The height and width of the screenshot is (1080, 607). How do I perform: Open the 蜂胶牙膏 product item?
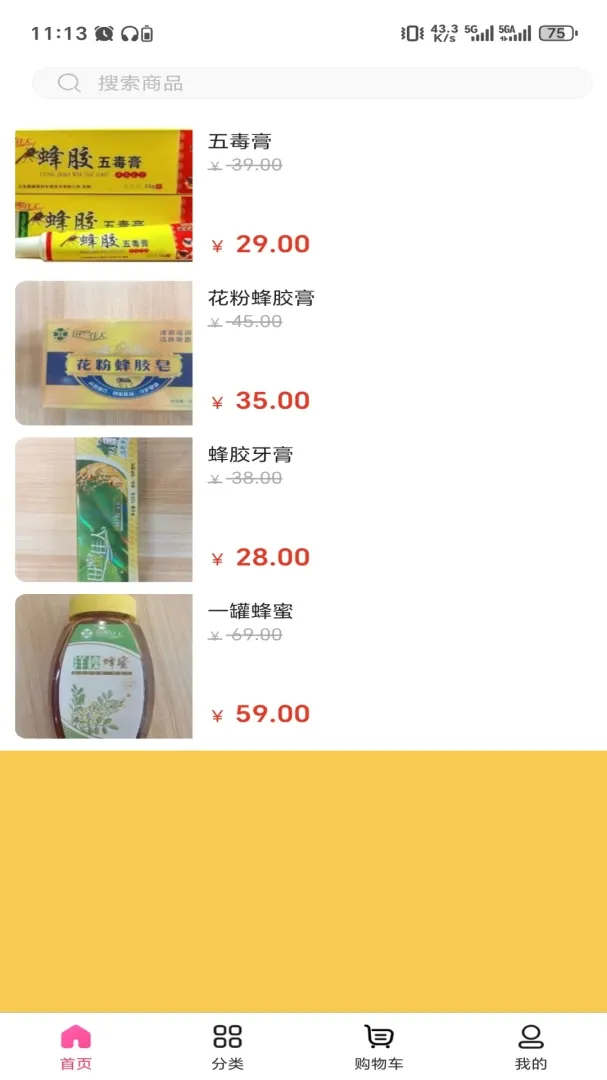tap(303, 510)
